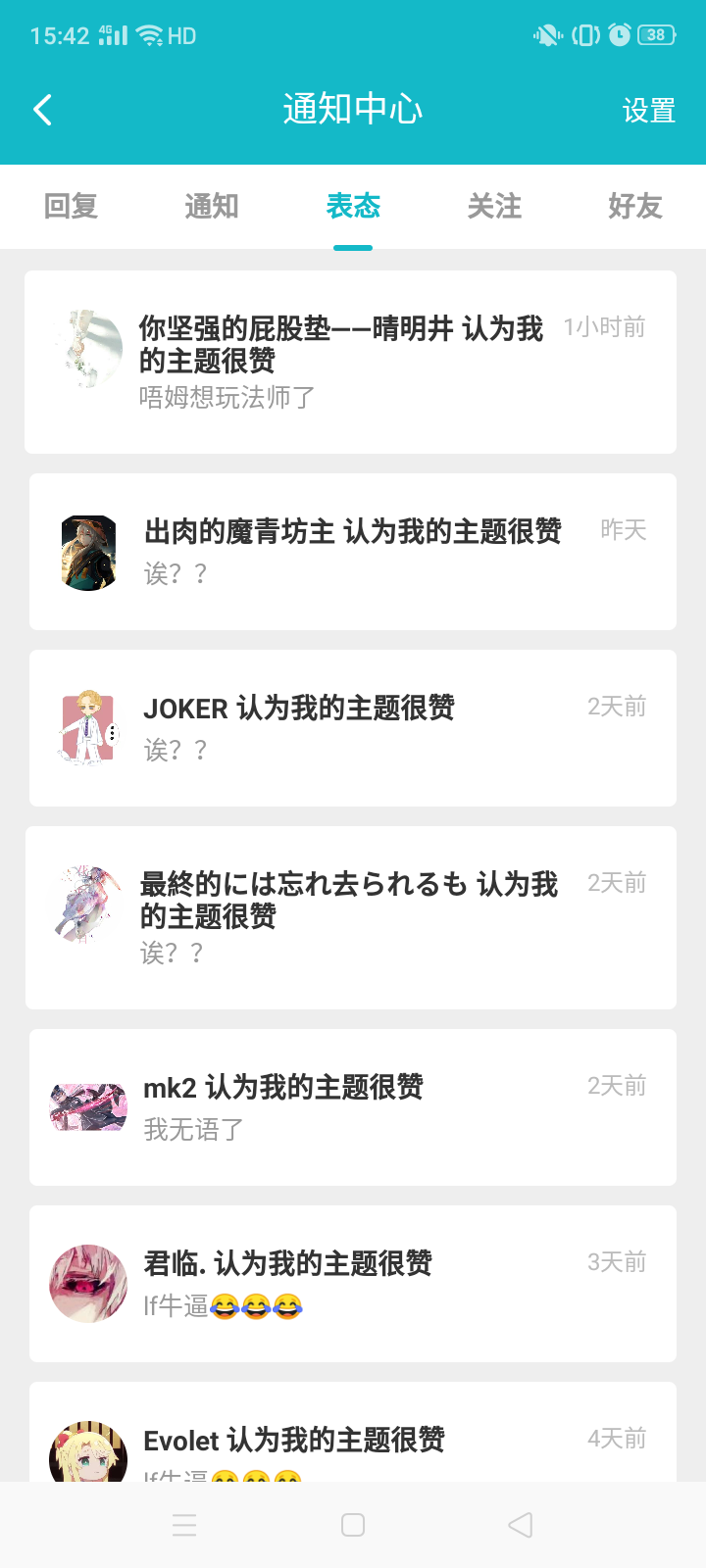Switch to the 通知 tab
Viewport: 706px width, 1568px height.
pyautogui.click(x=212, y=207)
